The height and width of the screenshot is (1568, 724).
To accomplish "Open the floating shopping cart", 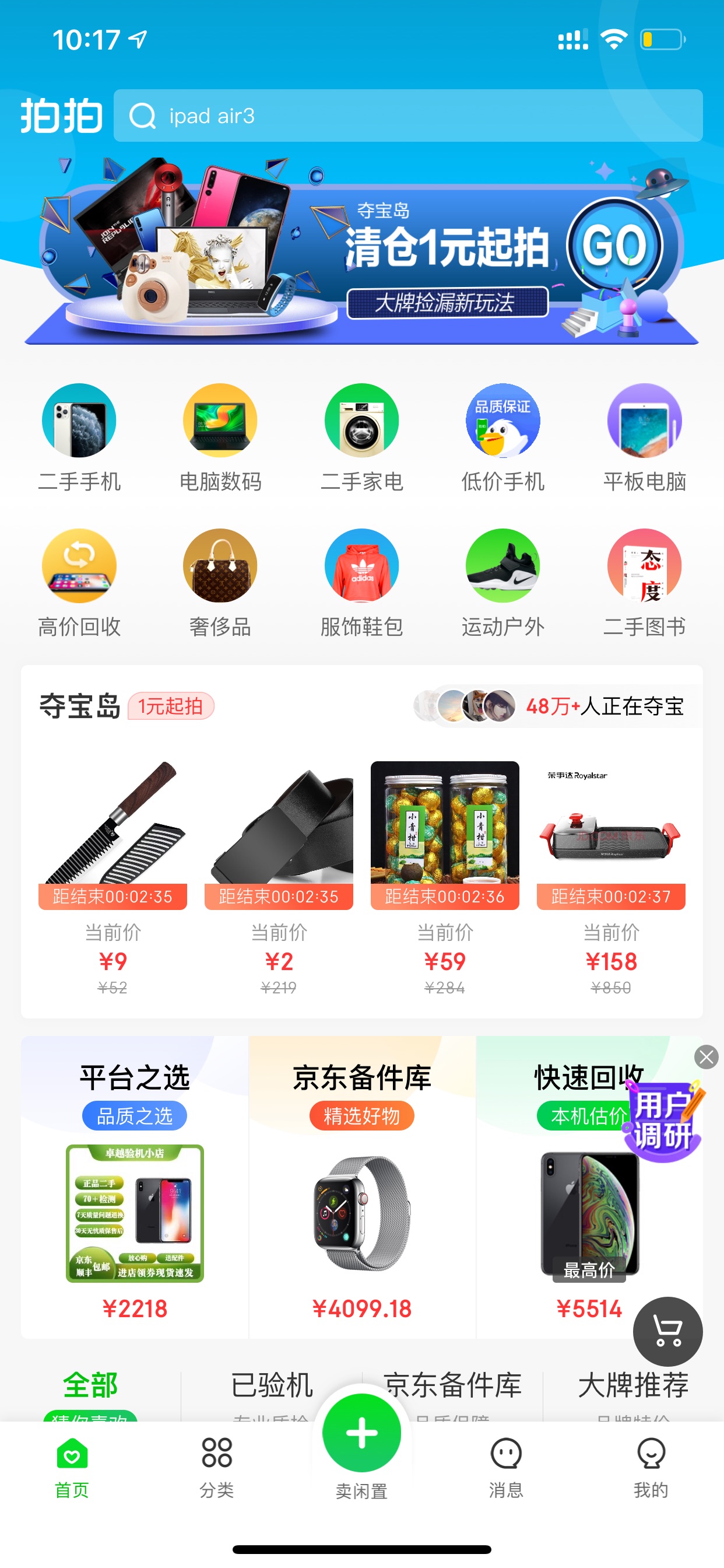I will pyautogui.click(x=668, y=1332).
